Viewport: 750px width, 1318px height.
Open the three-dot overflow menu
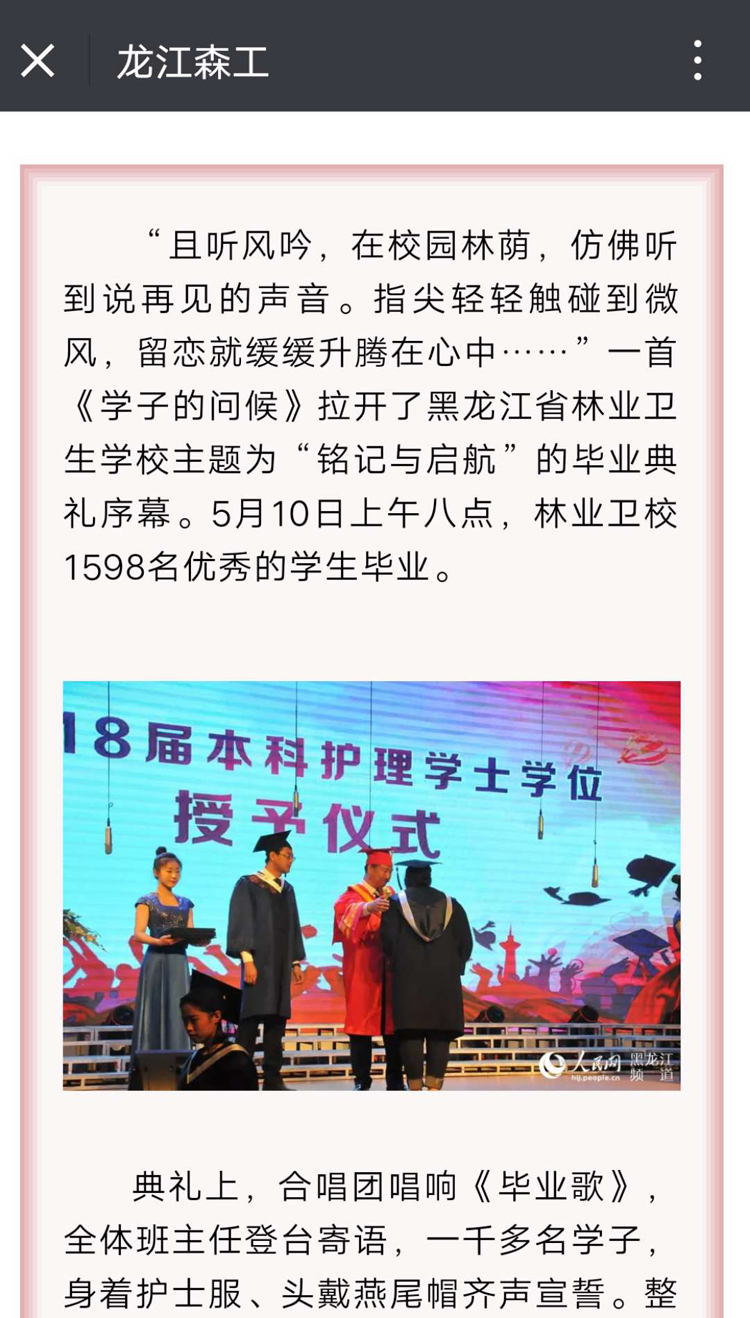pyautogui.click(x=698, y=61)
